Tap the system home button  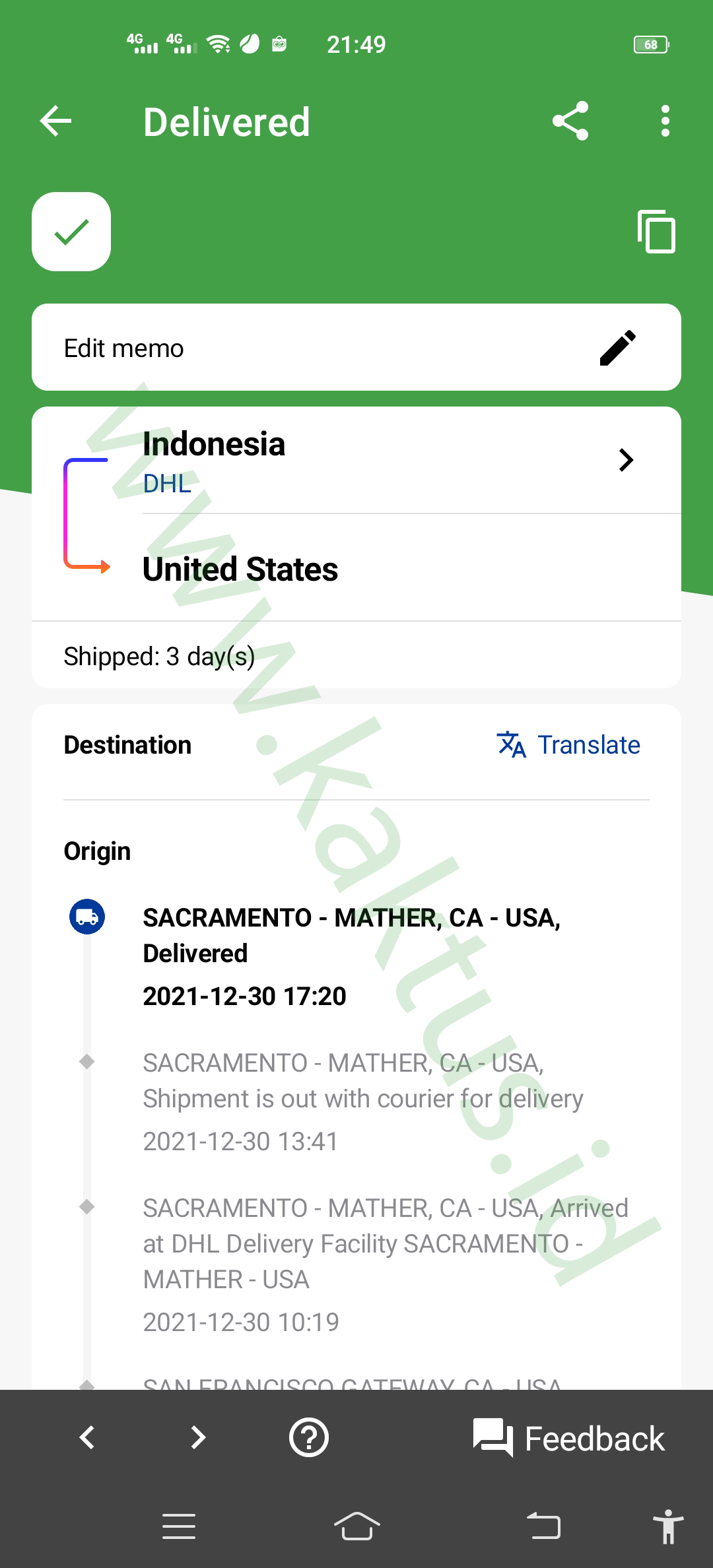356,1526
